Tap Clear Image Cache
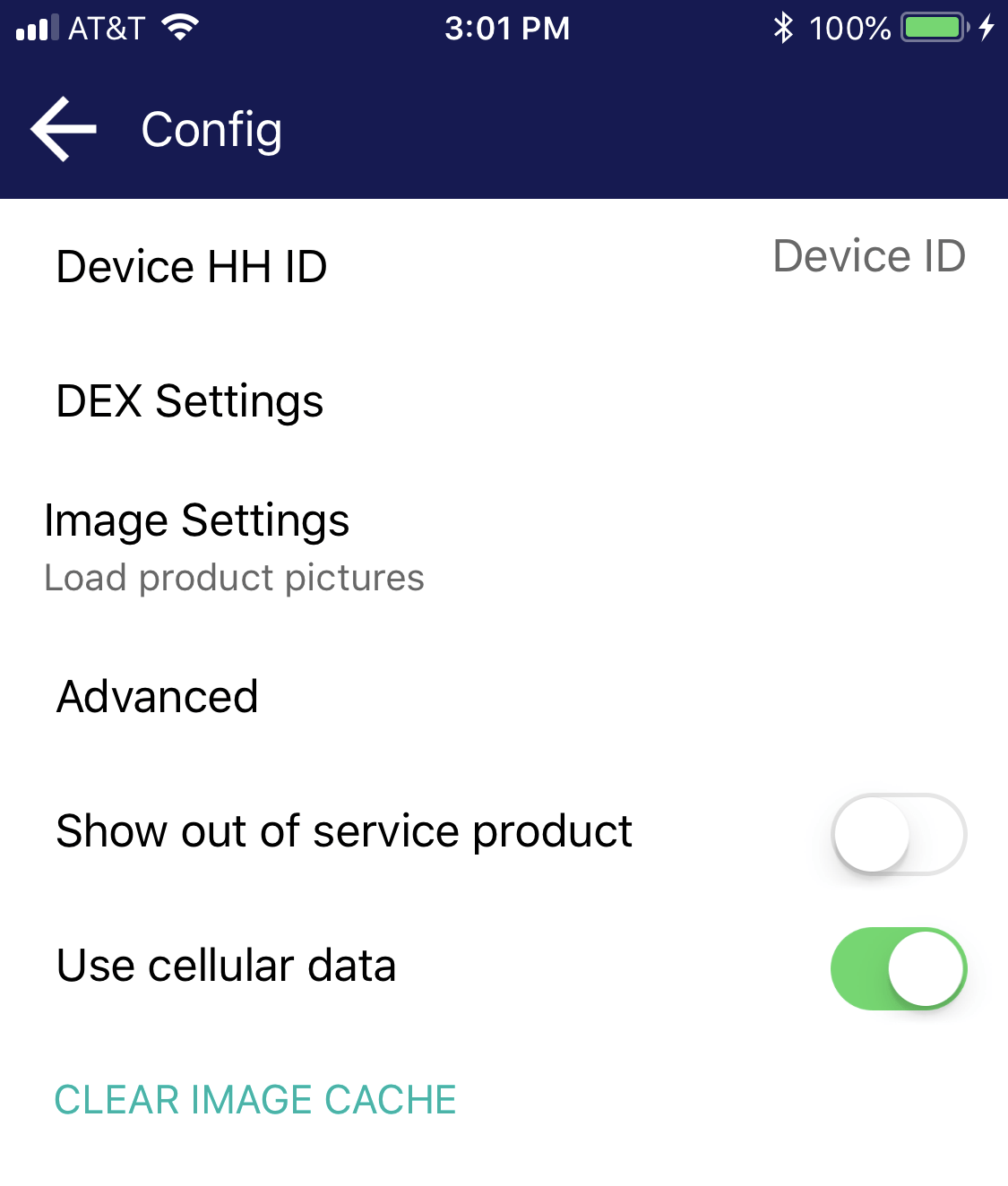1008x1186 pixels. pyautogui.click(x=255, y=1100)
